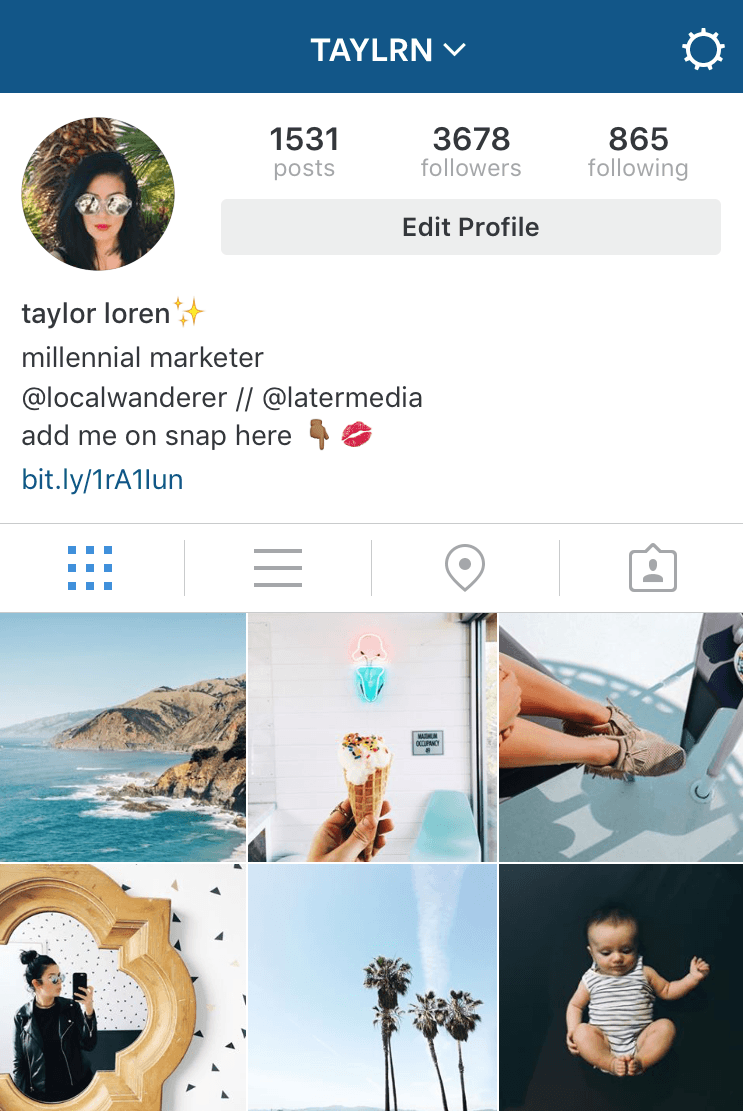Open the gold mirror selfie photo
Image resolution: width=743 pixels, height=1111 pixels.
[x=122, y=988]
